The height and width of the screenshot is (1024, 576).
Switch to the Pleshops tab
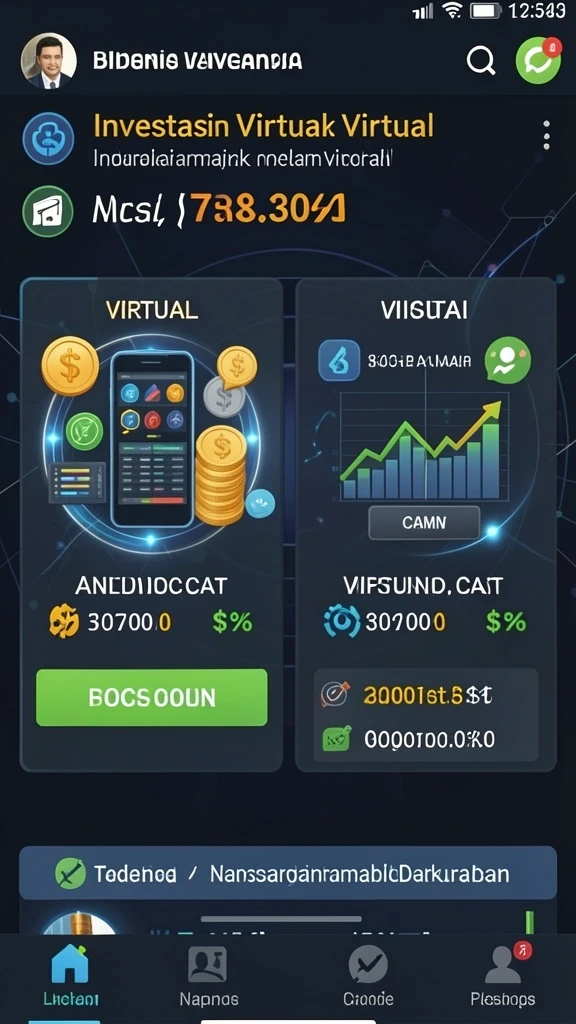(503, 976)
